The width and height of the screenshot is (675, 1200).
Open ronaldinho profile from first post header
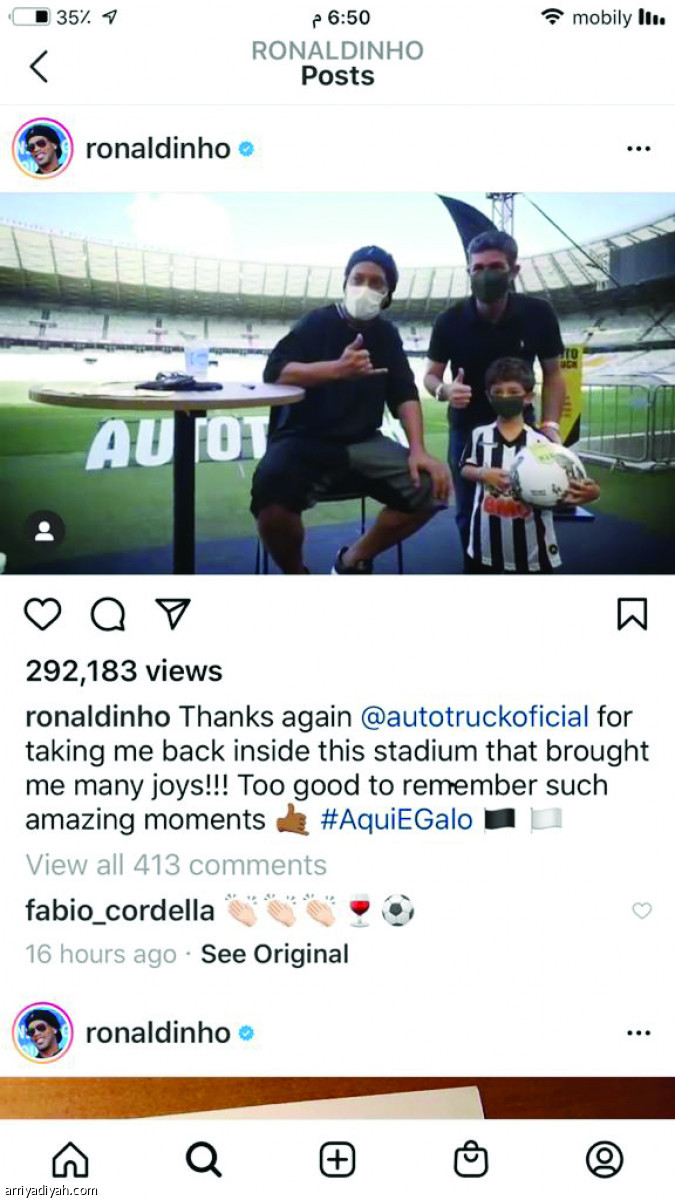157,149
